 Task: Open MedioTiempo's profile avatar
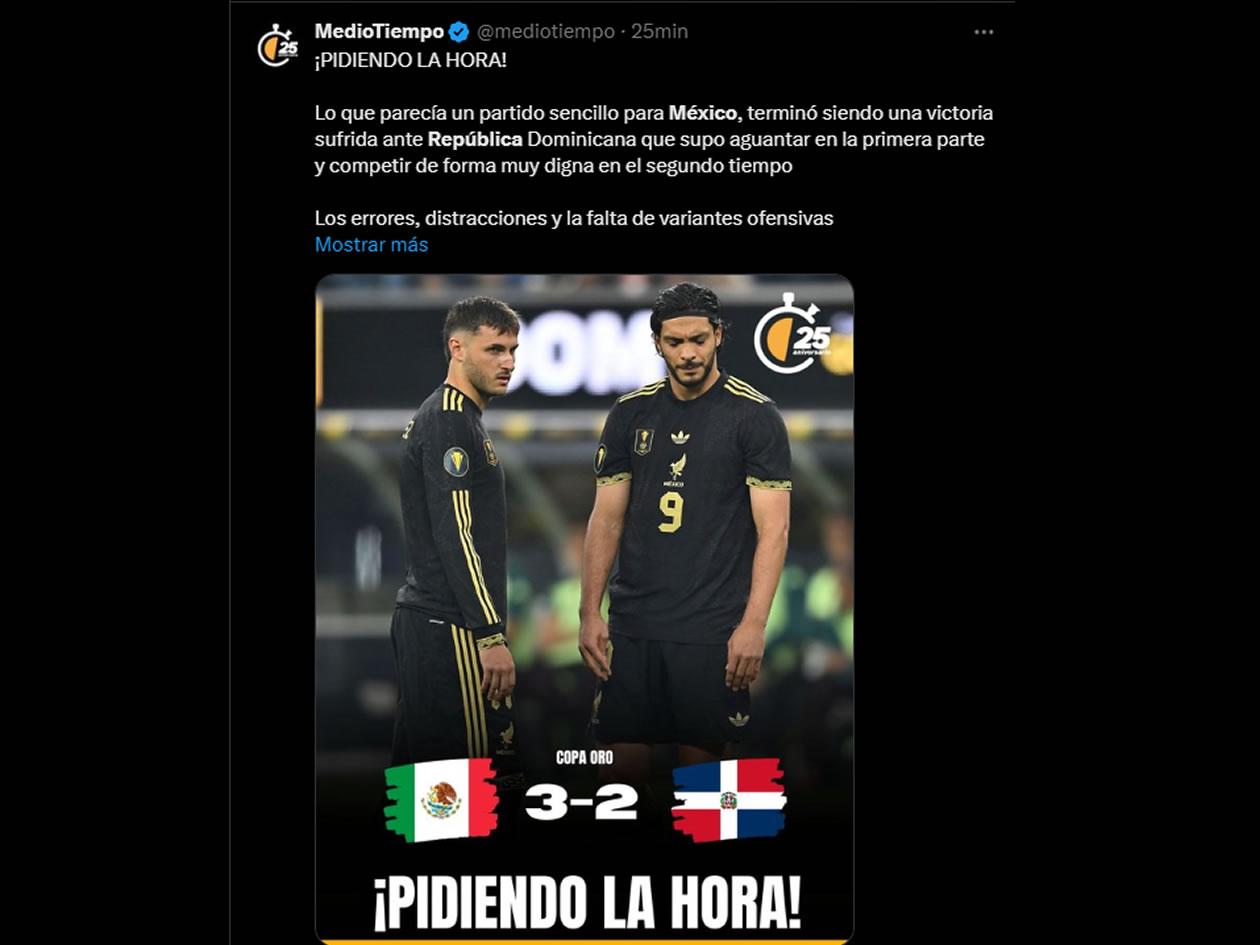[x=277, y=46]
